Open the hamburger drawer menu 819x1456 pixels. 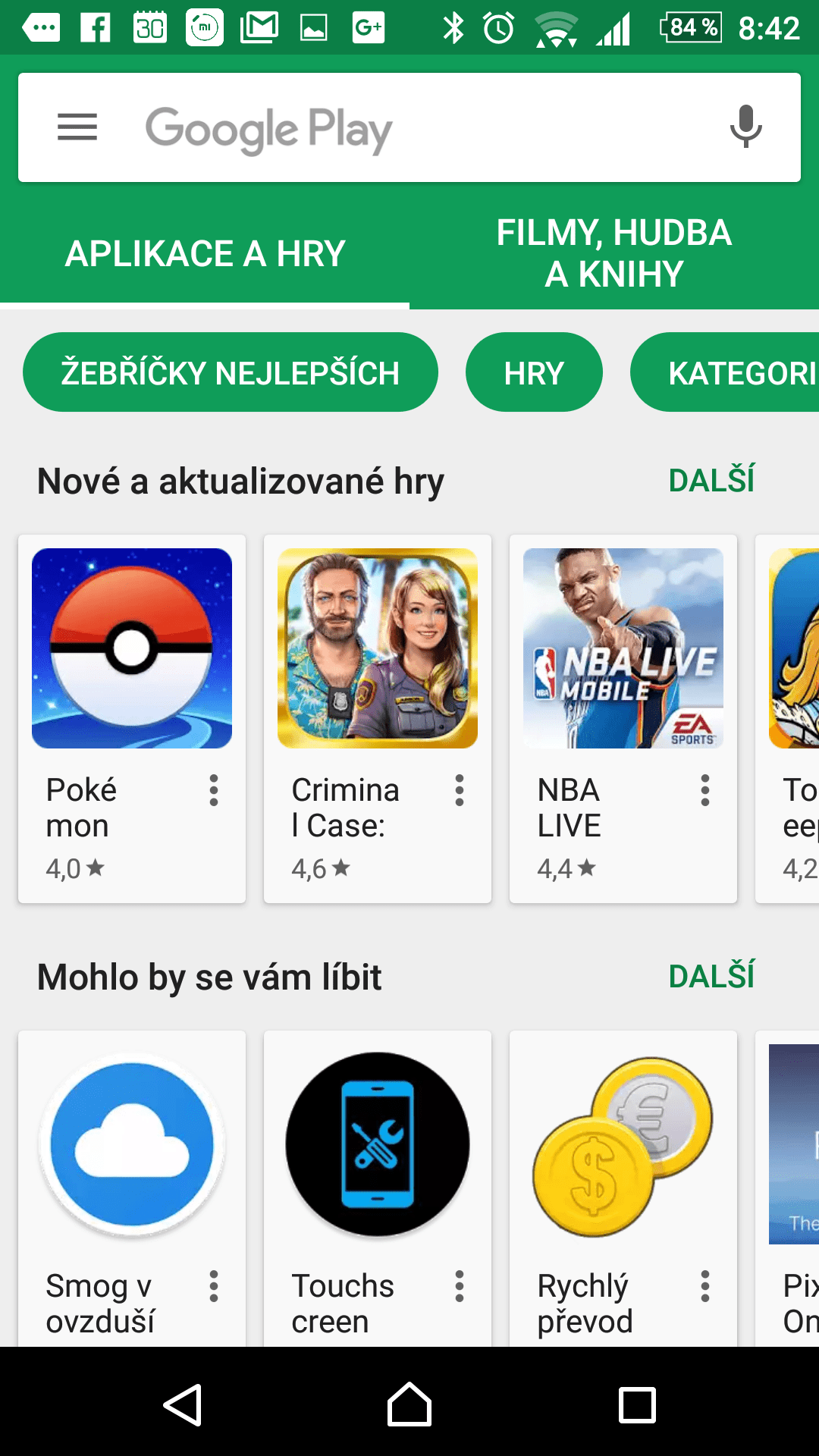coord(77,127)
